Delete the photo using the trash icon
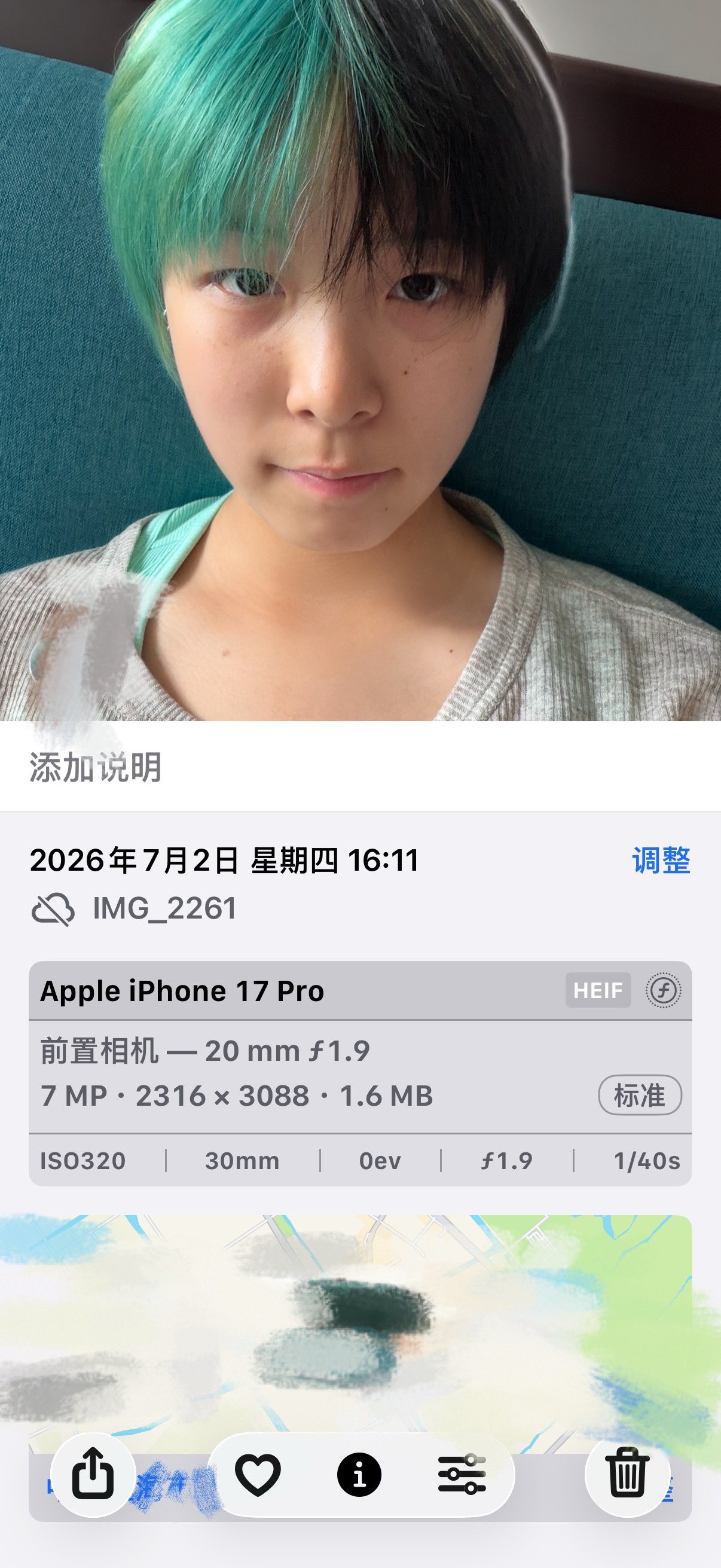 (627, 1474)
